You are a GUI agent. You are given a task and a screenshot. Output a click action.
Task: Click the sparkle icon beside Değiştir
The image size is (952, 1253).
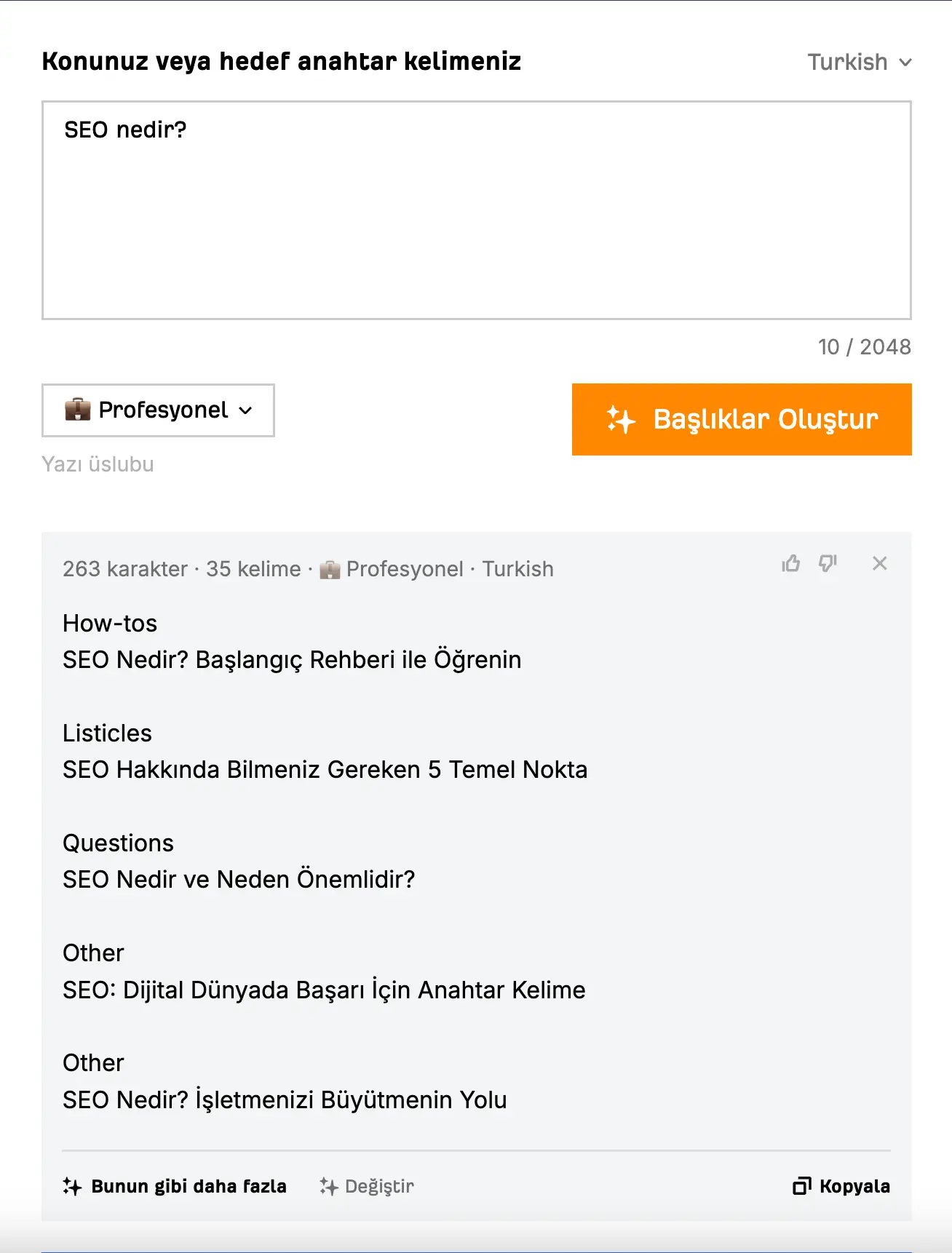(x=328, y=1186)
